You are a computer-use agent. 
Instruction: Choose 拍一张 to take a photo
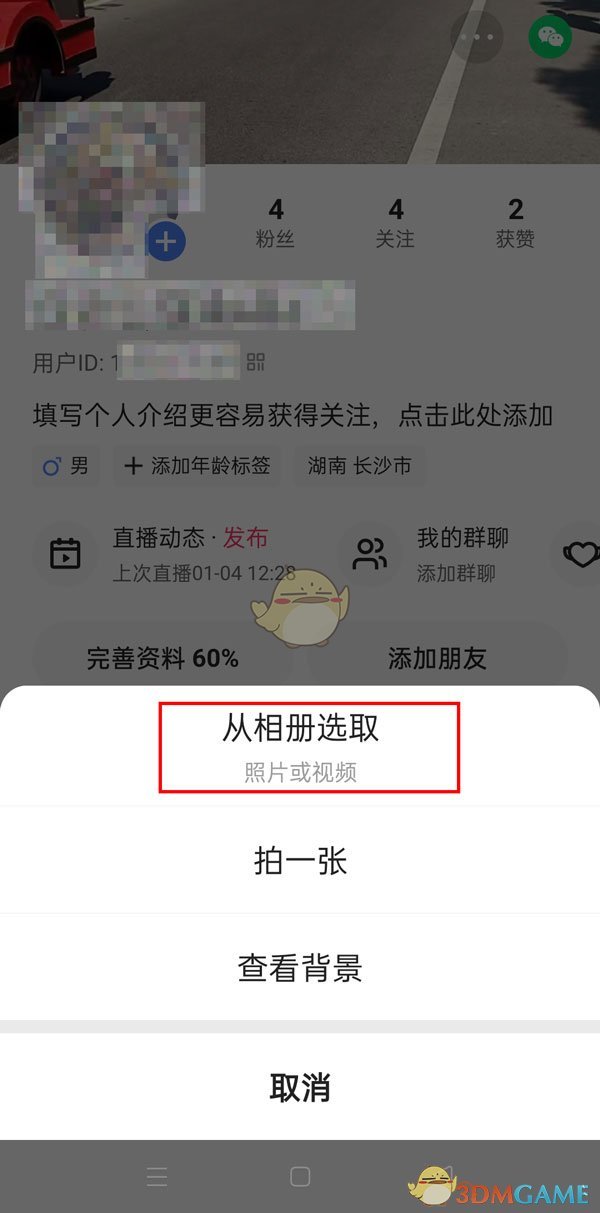tap(300, 861)
